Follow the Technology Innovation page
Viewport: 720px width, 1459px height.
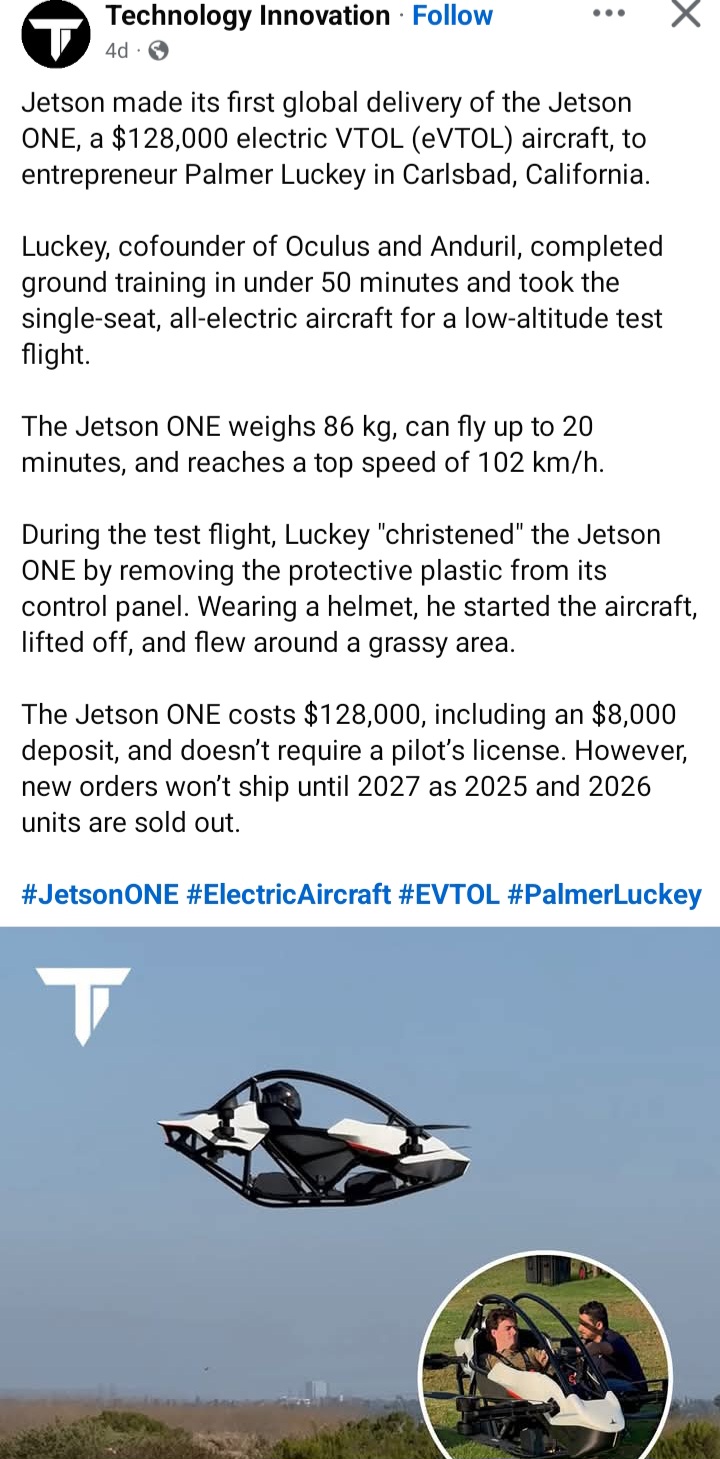tap(452, 16)
